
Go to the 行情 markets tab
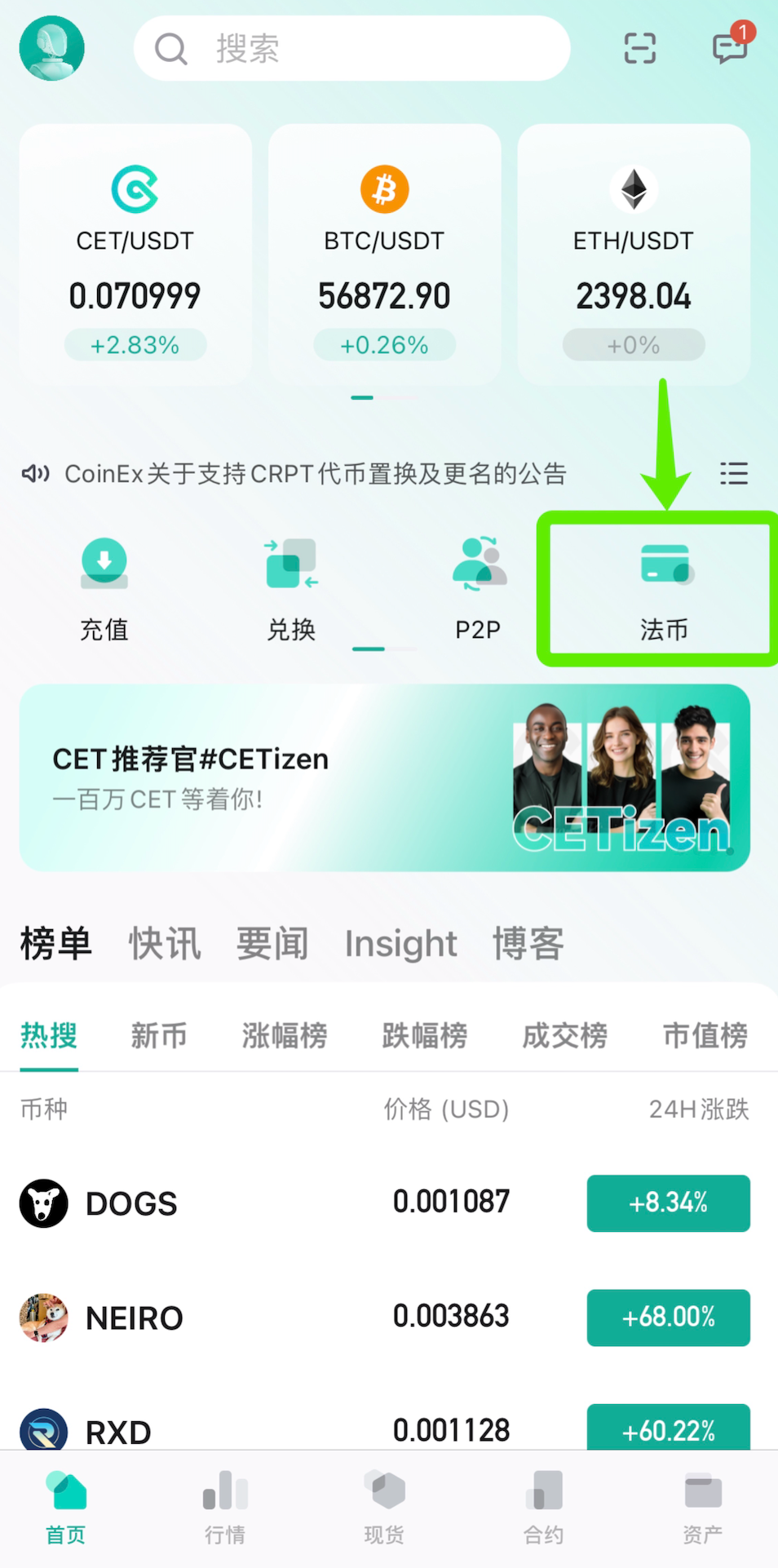click(x=225, y=1508)
